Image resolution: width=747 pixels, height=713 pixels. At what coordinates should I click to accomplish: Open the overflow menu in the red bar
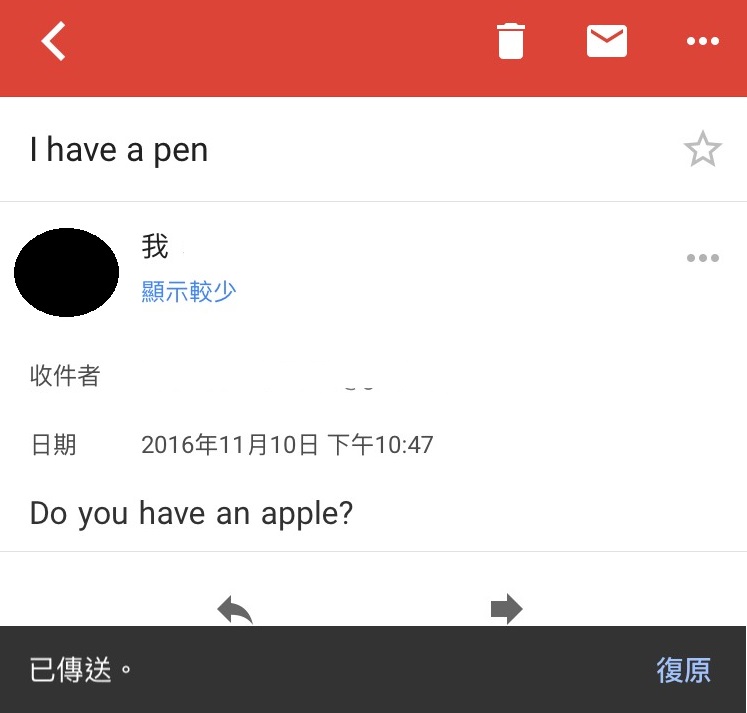702,42
